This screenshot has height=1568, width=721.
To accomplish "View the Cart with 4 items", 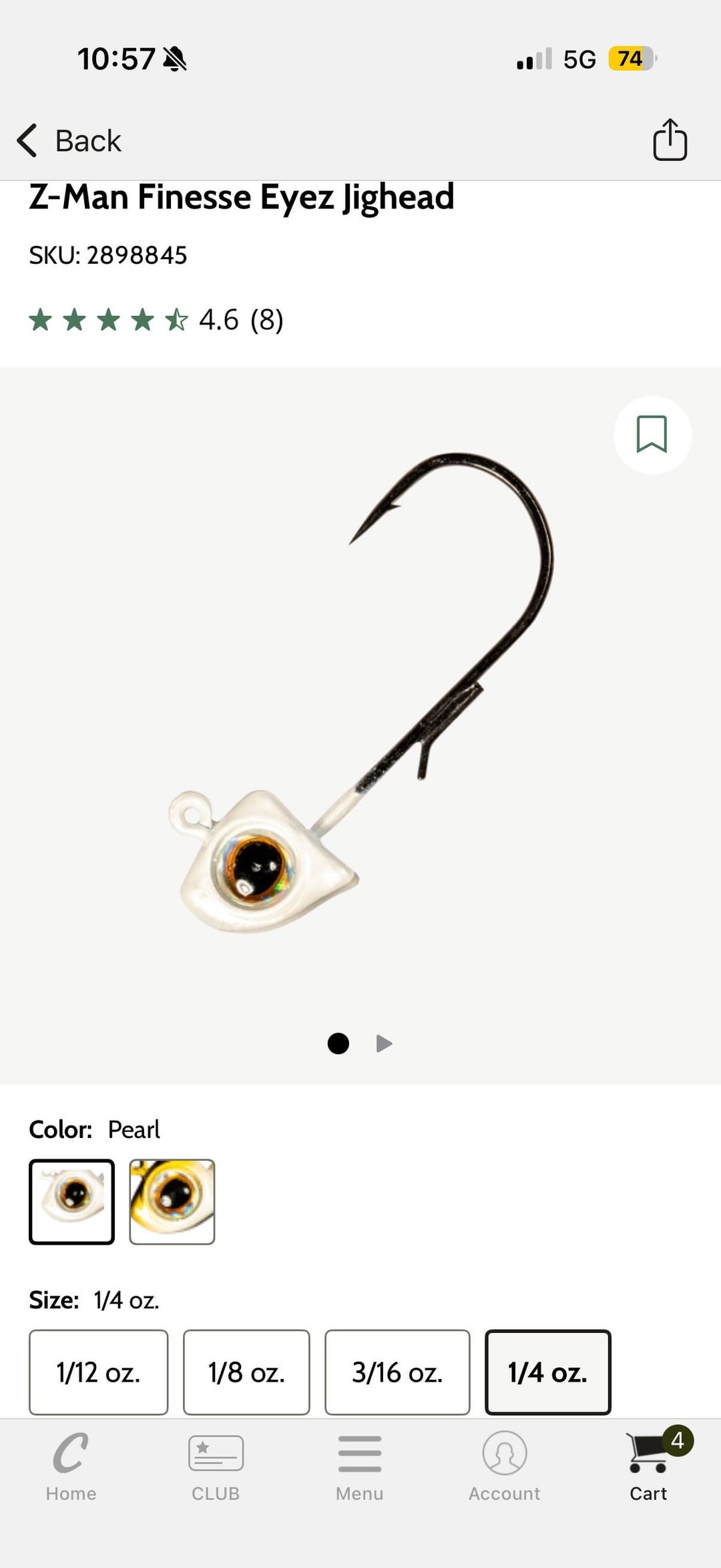I will tap(649, 1466).
